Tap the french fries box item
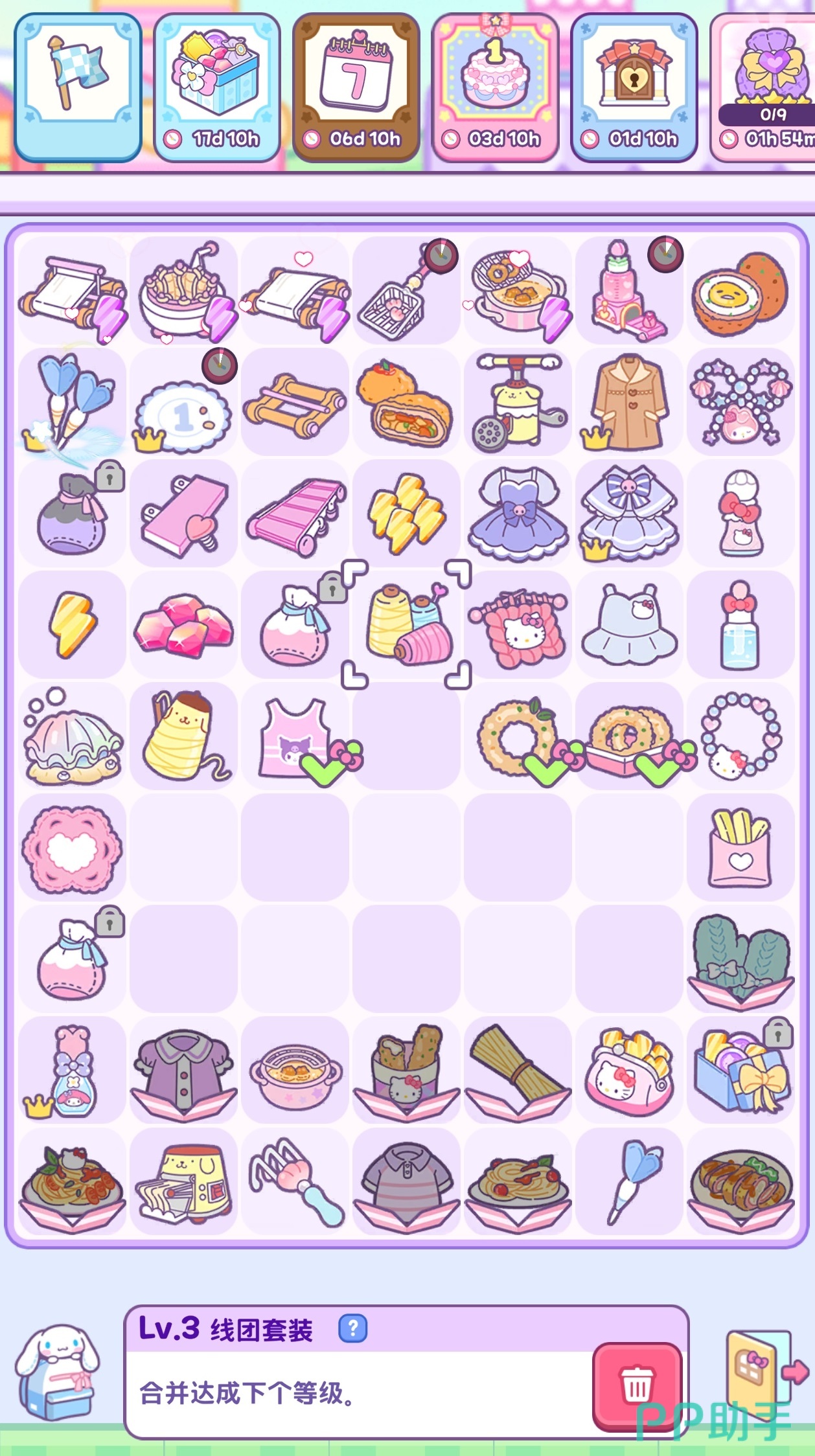This screenshot has width=815, height=1456. click(x=740, y=847)
